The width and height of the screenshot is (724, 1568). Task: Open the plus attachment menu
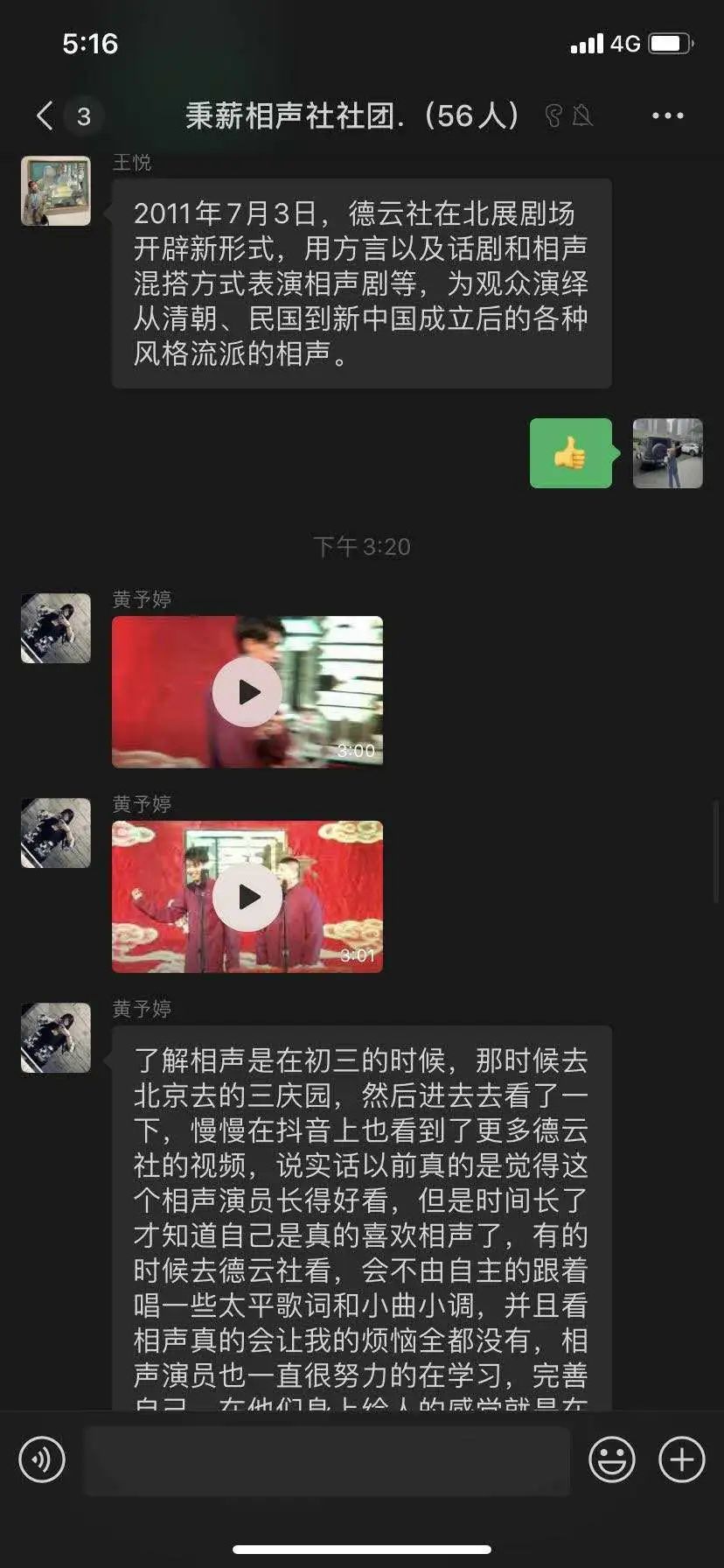pyautogui.click(x=681, y=1459)
